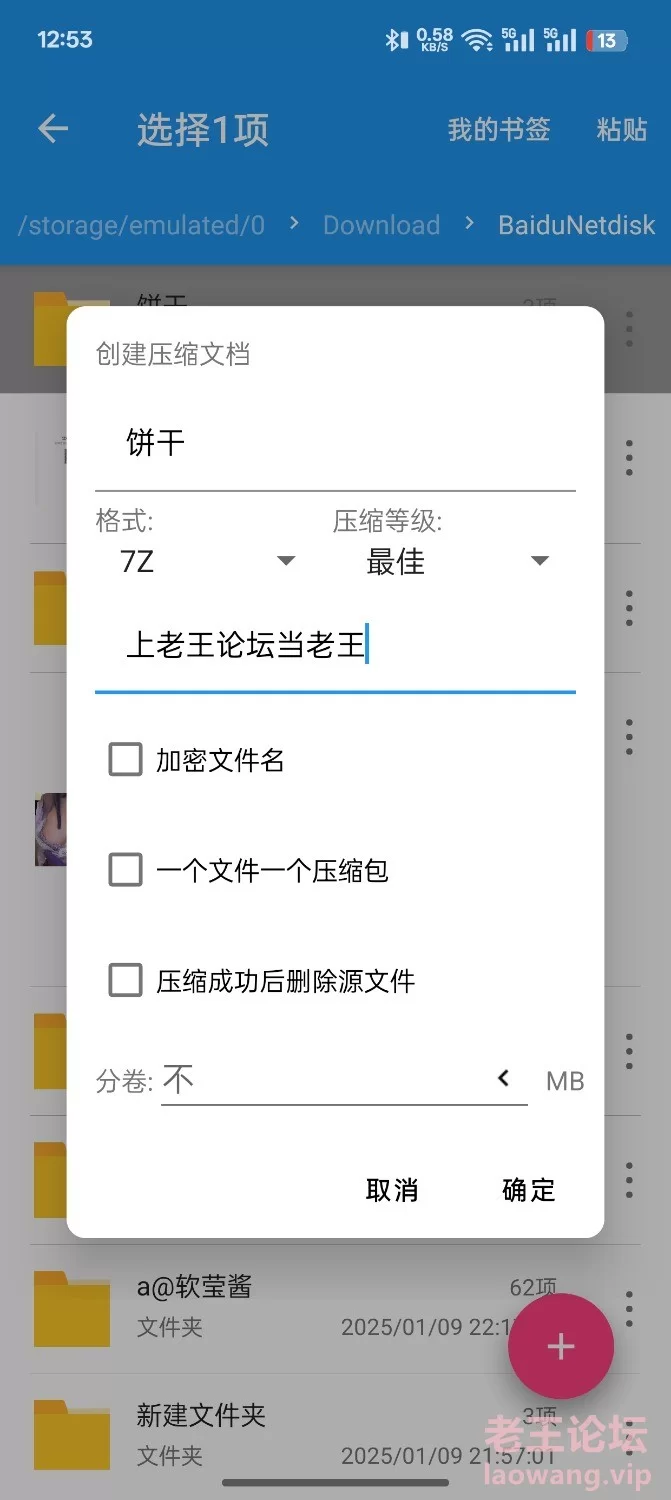671x1500 pixels.
Task: Expand the 分卷 size arrow
Action: tap(504, 1078)
